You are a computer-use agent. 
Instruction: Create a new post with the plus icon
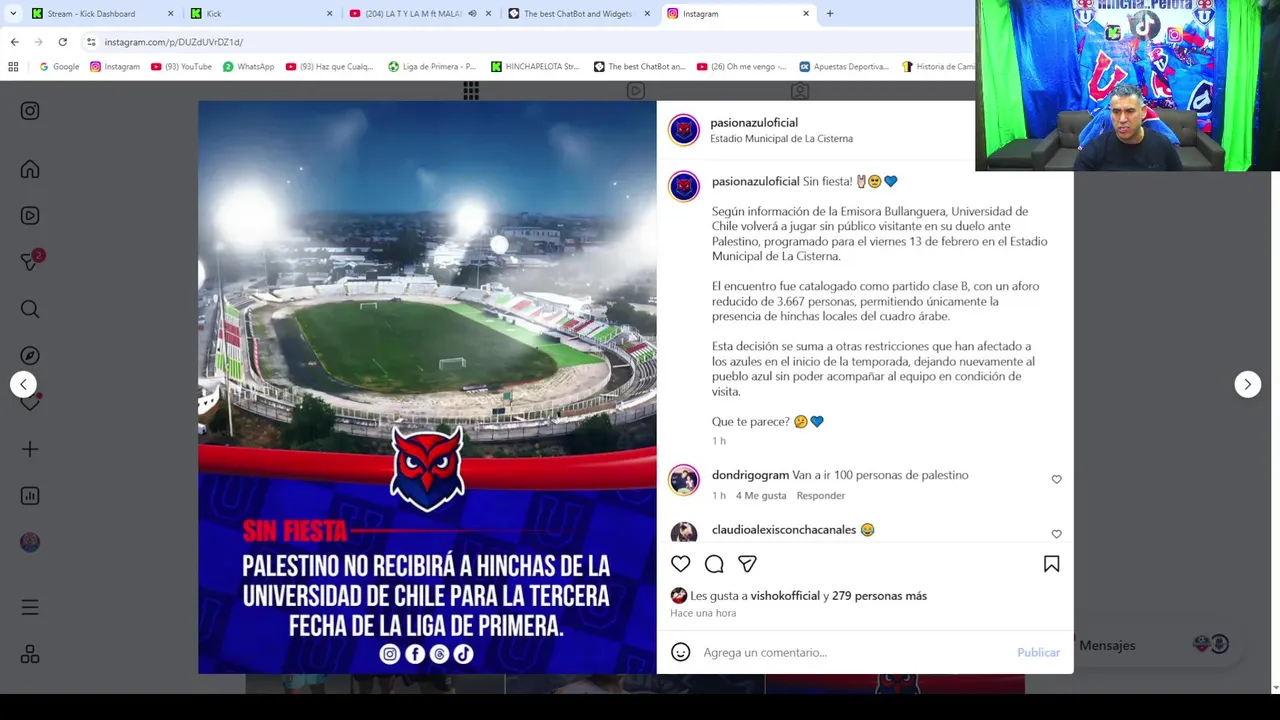30,449
